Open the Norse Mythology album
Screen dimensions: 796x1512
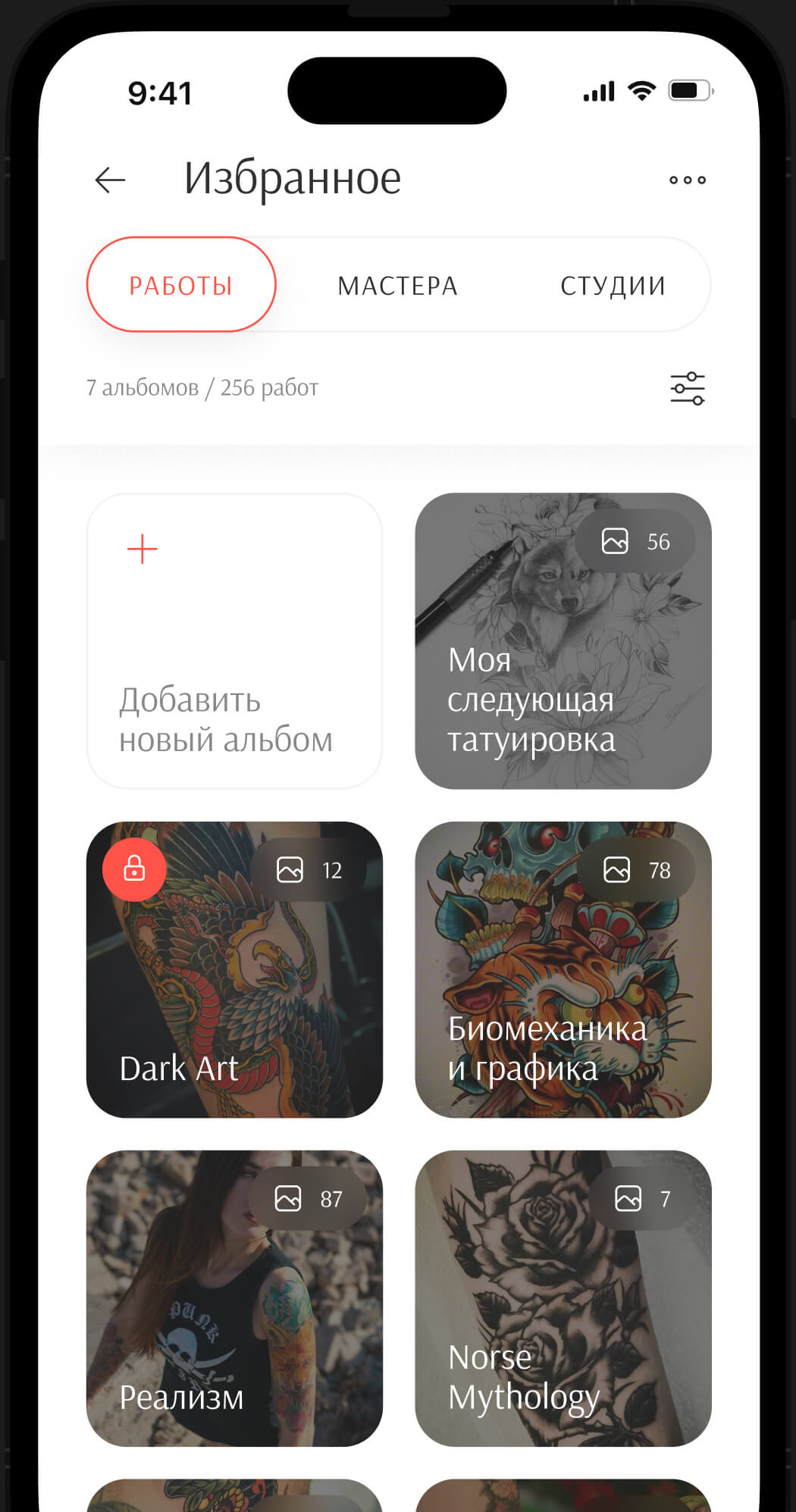563,1298
